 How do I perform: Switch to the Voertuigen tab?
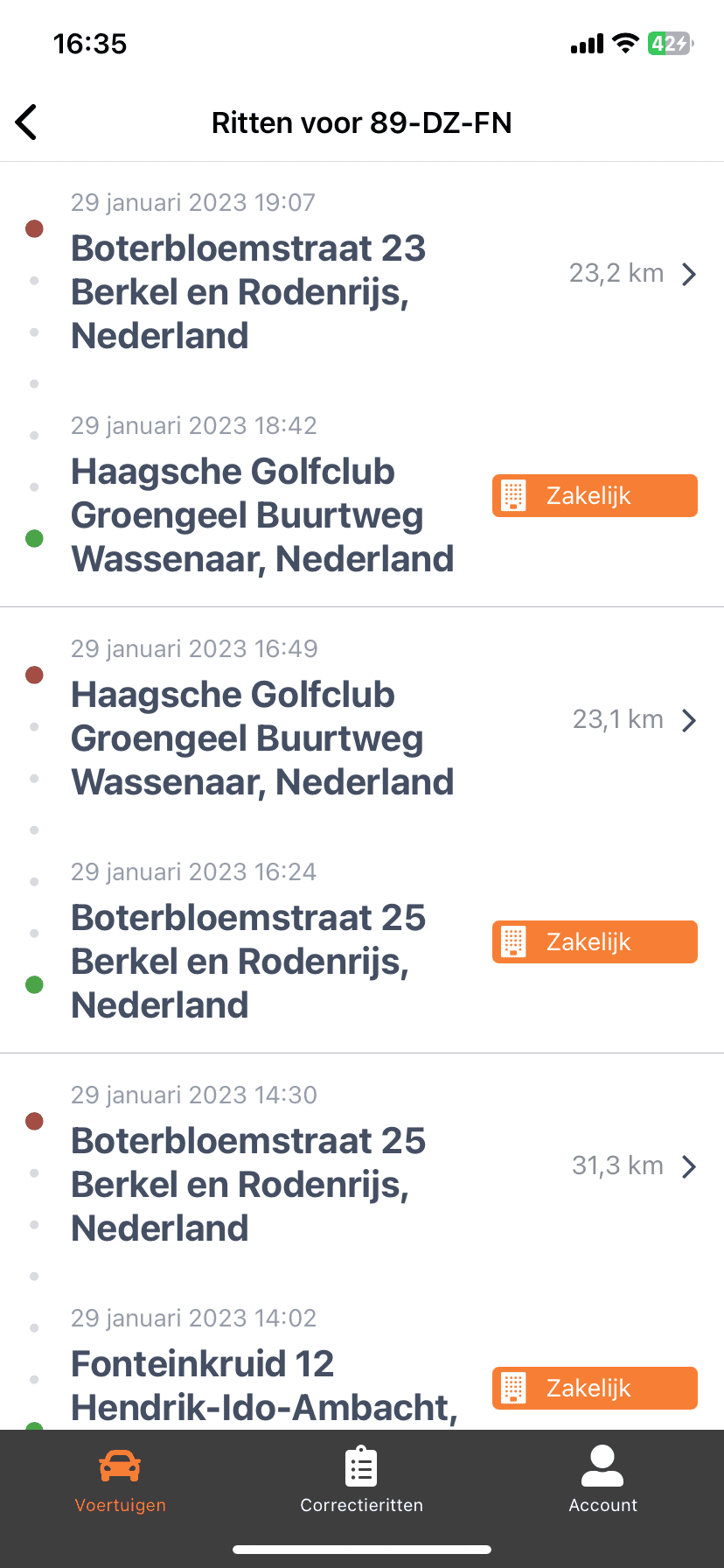click(x=121, y=1480)
